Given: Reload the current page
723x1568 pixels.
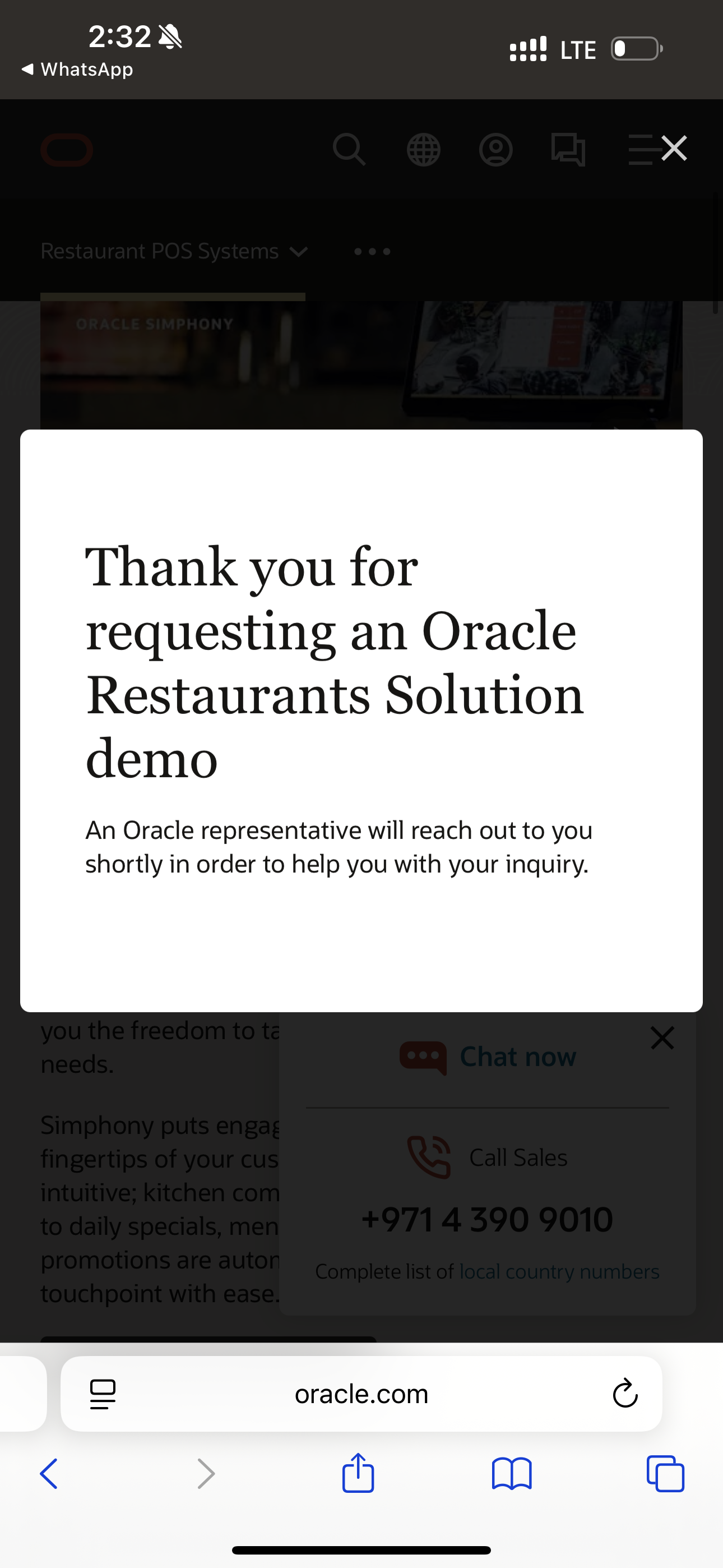Looking at the screenshot, I should (x=624, y=1394).
